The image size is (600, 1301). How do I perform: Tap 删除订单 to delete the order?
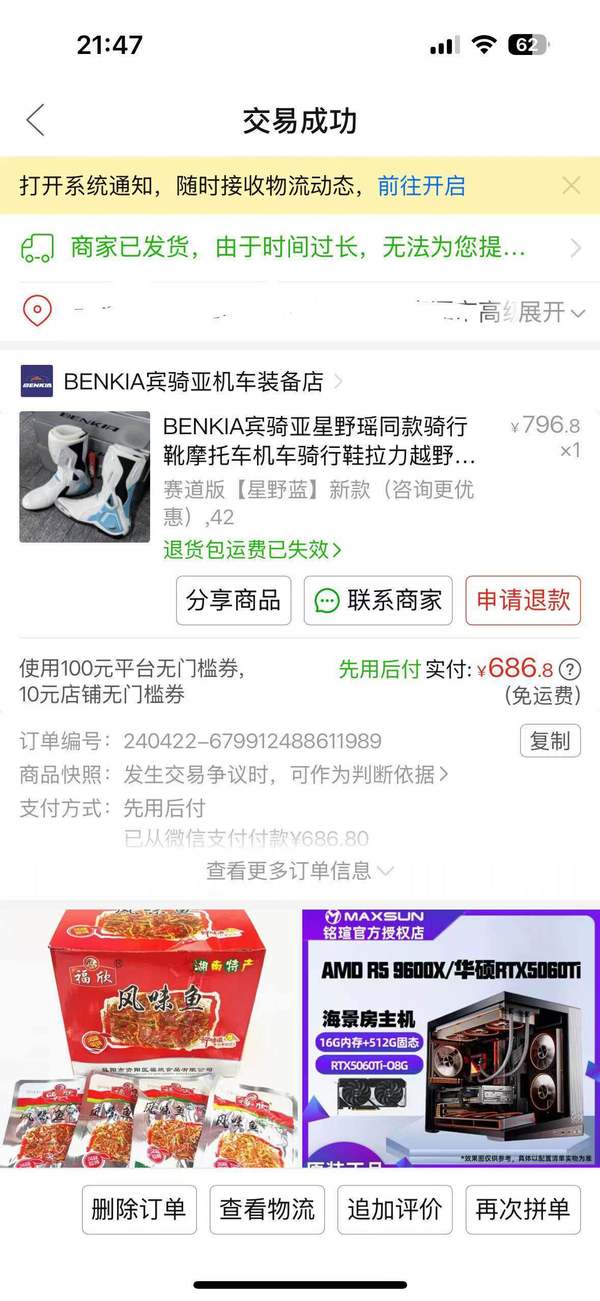[139, 1209]
